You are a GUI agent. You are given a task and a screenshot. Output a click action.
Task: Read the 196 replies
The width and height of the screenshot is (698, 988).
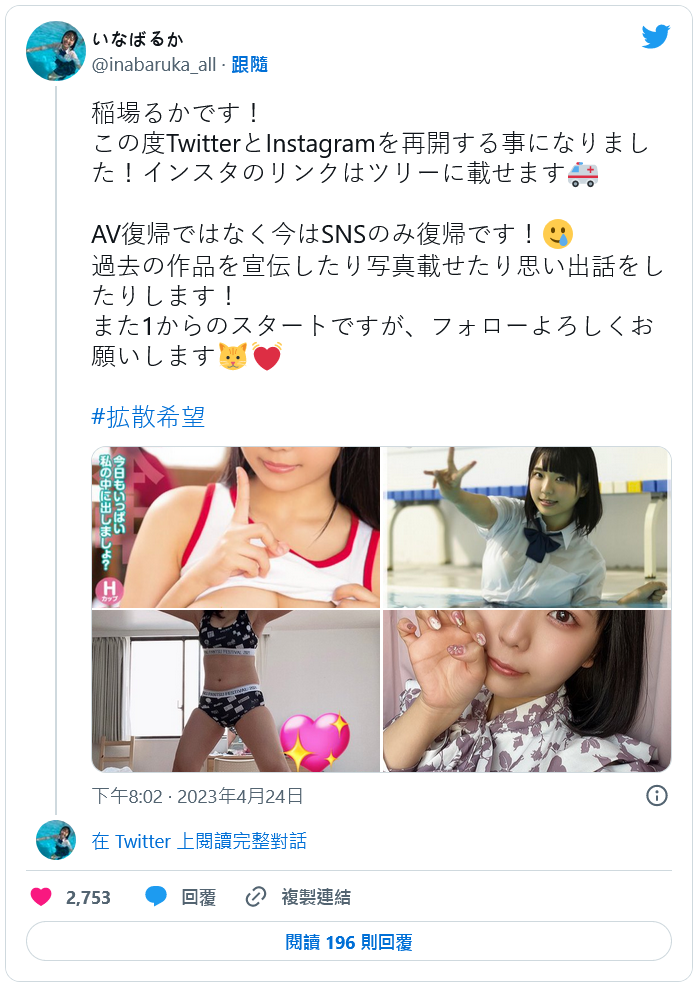point(349,942)
